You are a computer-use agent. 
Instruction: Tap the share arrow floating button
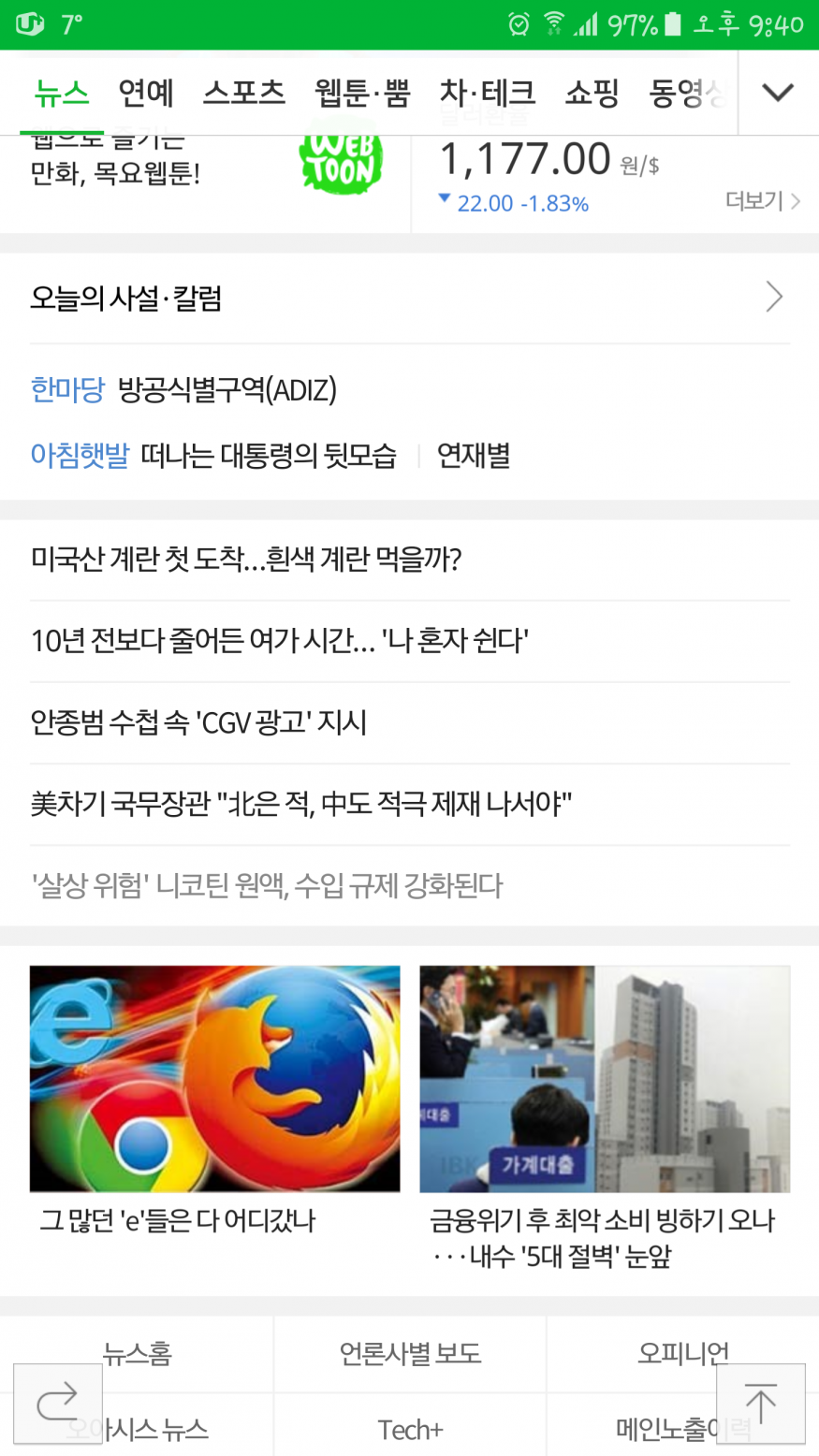tap(57, 1404)
